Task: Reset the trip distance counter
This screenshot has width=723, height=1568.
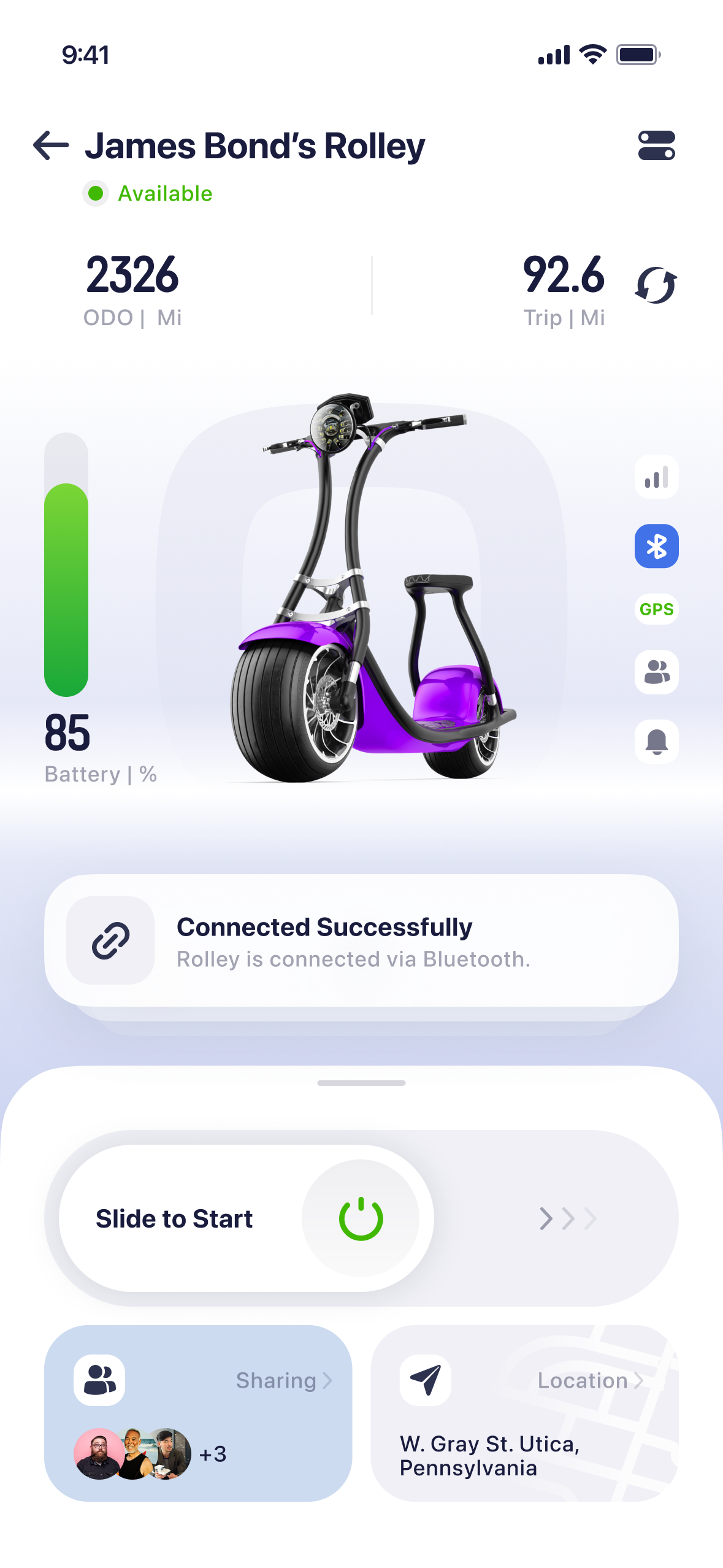Action: [x=656, y=285]
